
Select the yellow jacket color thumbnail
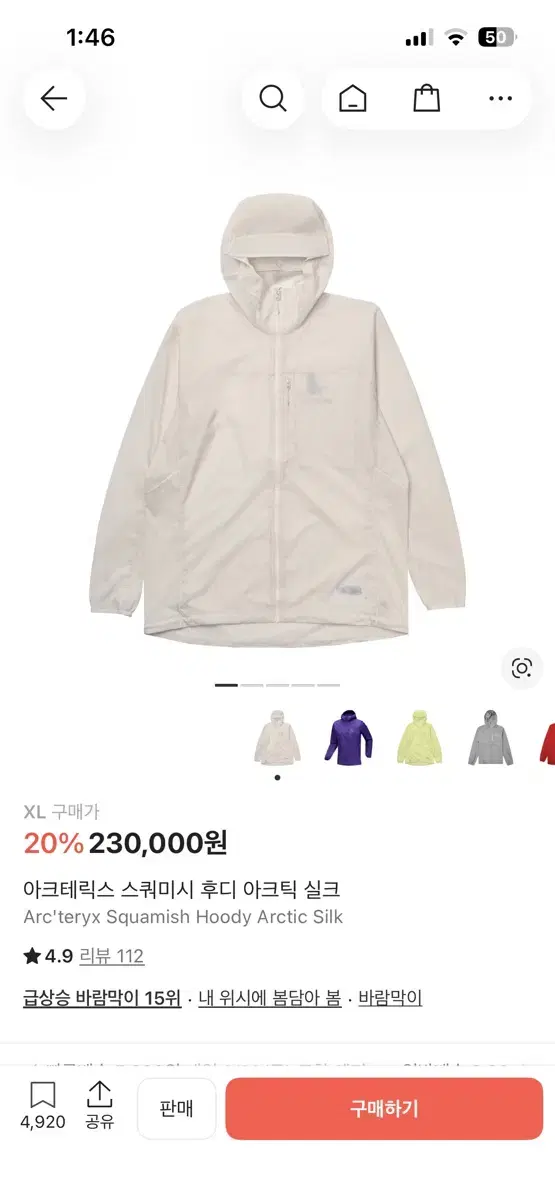[420, 738]
